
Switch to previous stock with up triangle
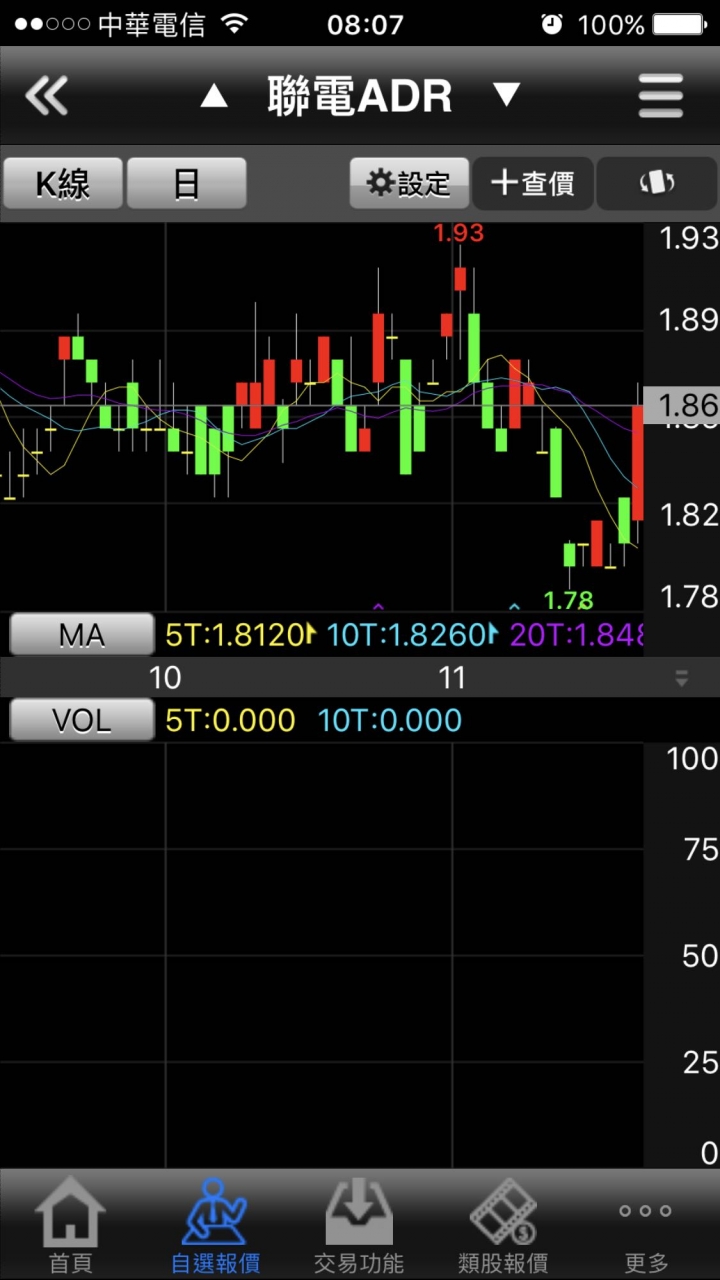(214, 96)
